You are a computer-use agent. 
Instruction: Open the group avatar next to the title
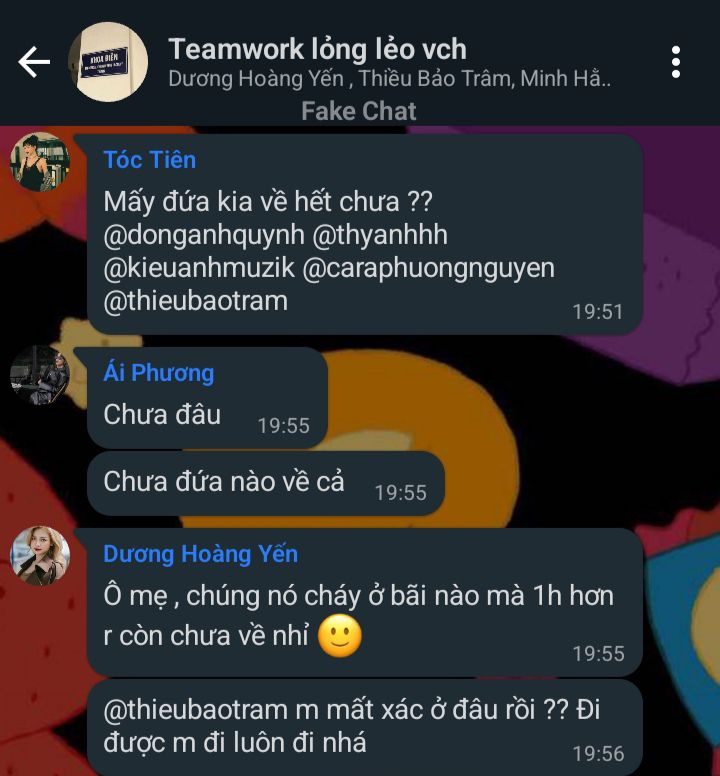(108, 62)
